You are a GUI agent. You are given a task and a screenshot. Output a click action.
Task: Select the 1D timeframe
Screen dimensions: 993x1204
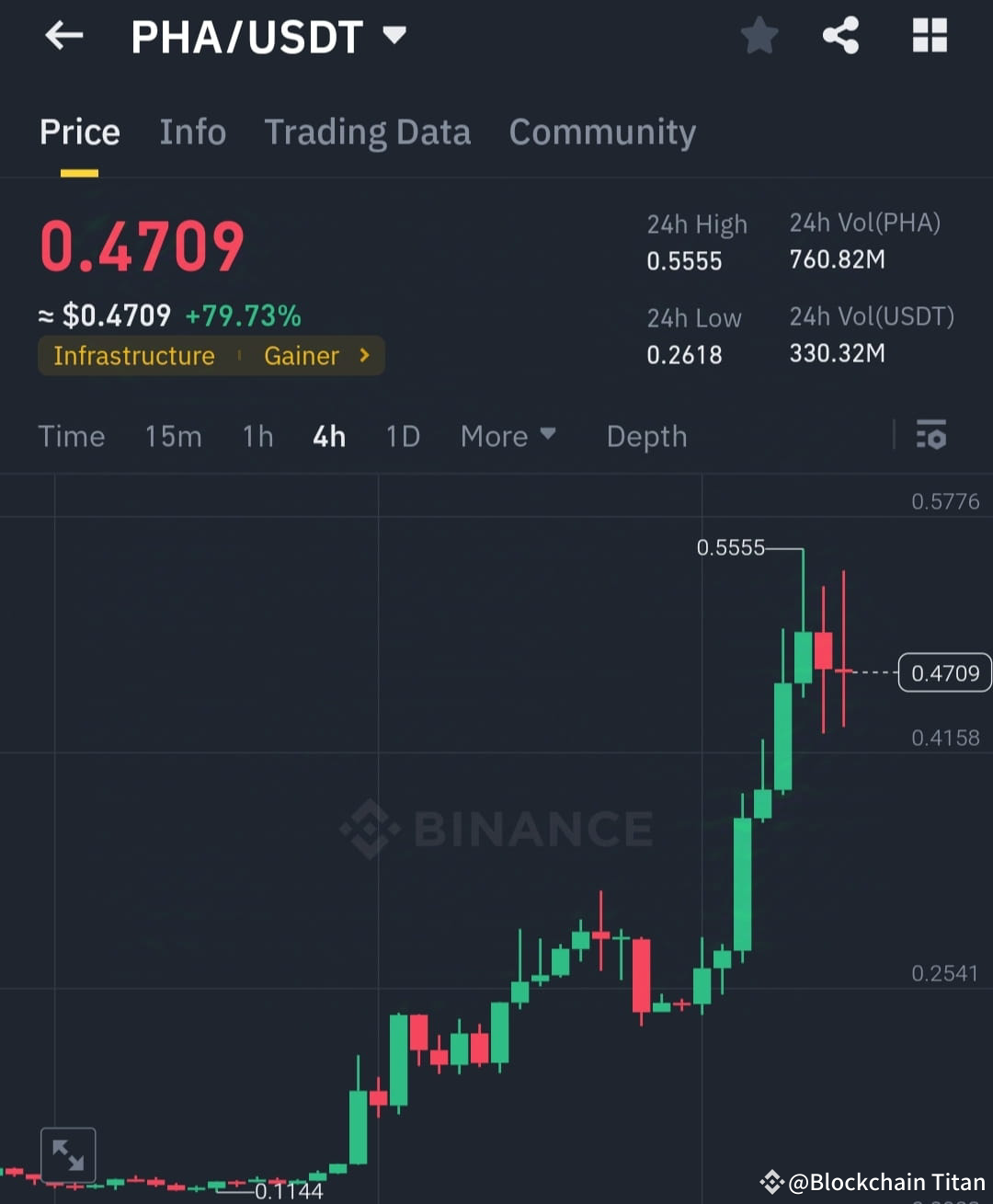pyautogui.click(x=402, y=436)
